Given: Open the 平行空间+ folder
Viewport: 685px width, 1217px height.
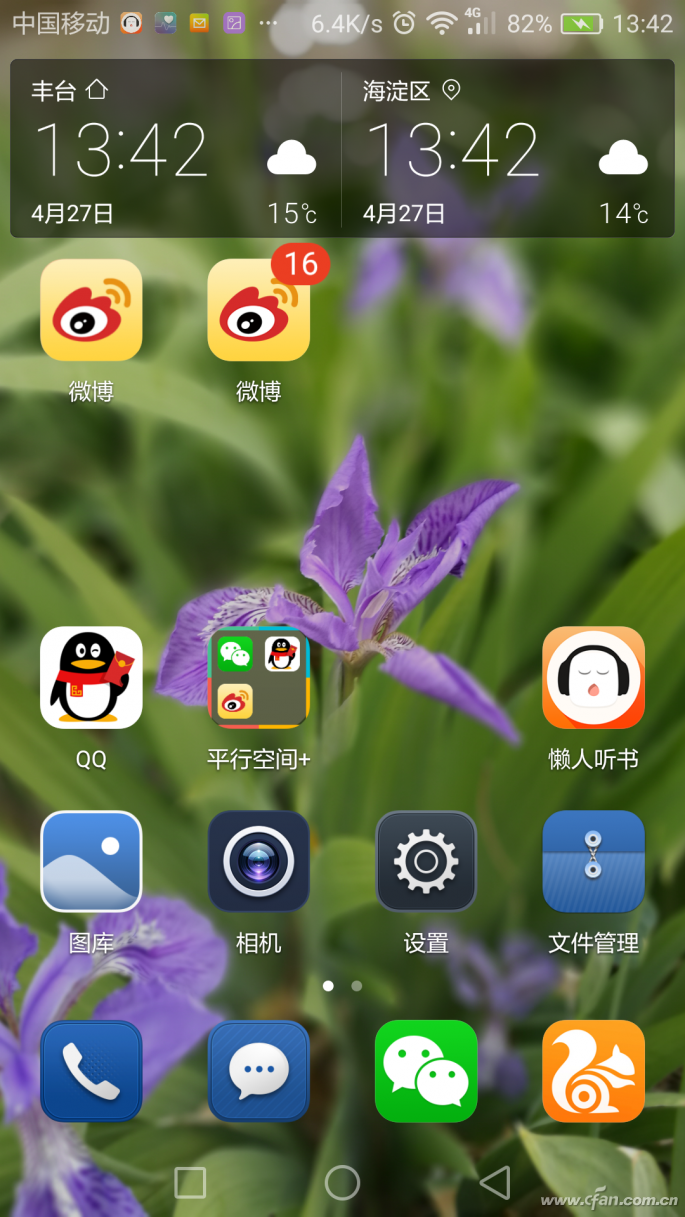Looking at the screenshot, I should click(258, 678).
